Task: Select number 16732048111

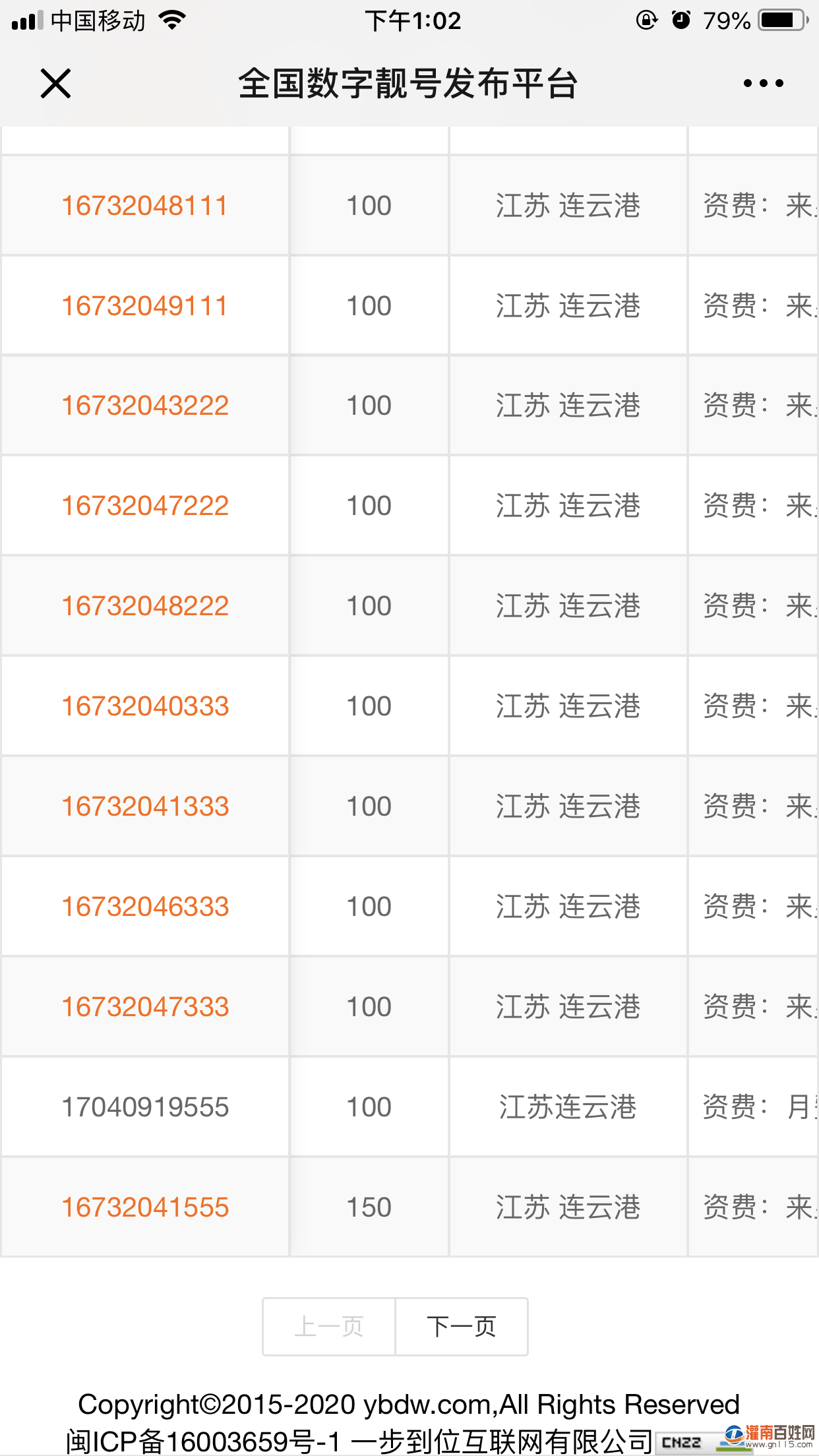Action: [x=144, y=205]
